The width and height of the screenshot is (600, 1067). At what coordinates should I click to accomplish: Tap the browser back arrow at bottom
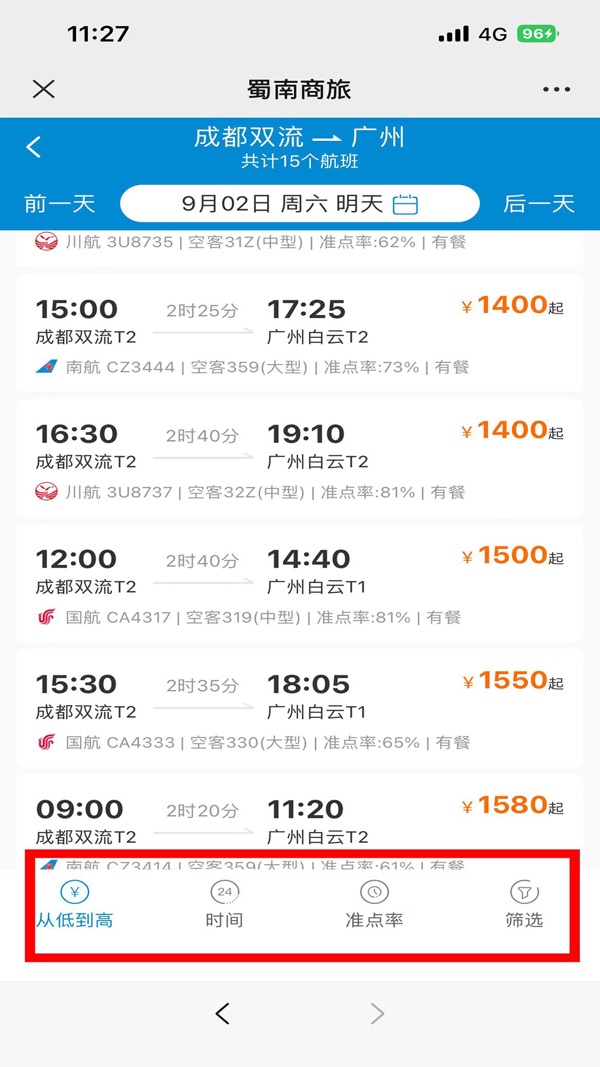[222, 1013]
